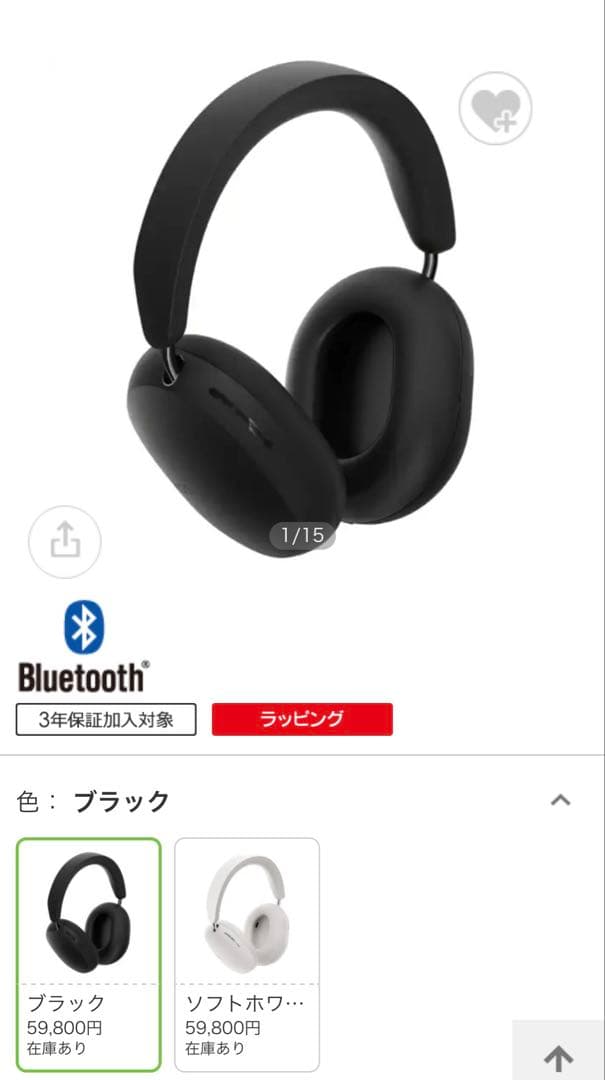Choose the ソフトホワイト color variant
Screen dimensions: 605x1080
point(247,954)
